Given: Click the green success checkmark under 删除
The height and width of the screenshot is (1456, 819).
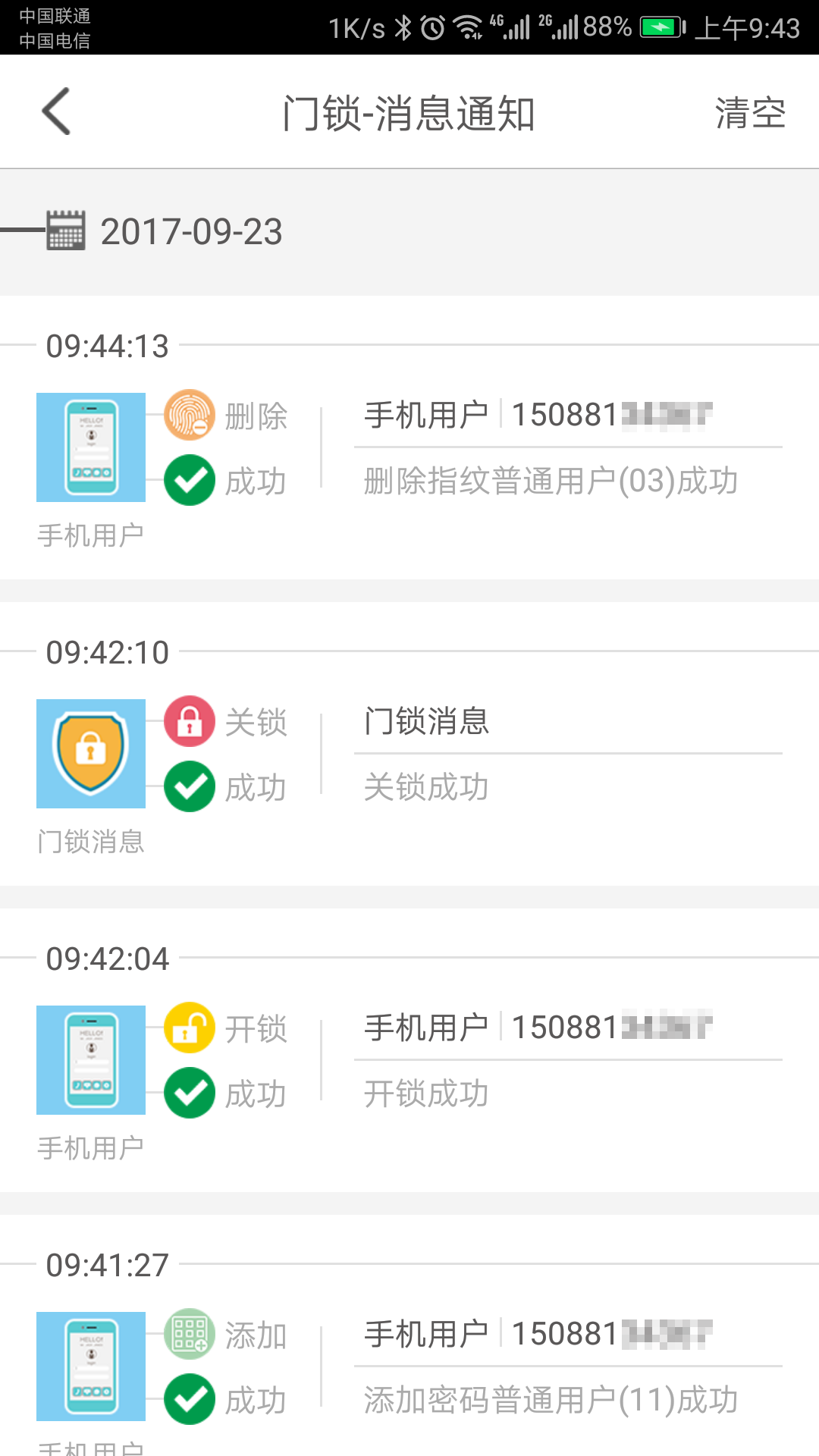Looking at the screenshot, I should click(x=190, y=480).
